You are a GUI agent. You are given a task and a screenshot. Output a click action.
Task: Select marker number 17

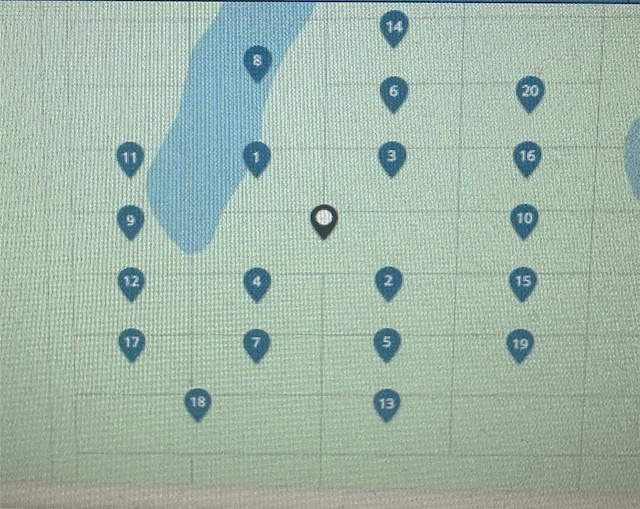pos(130,344)
